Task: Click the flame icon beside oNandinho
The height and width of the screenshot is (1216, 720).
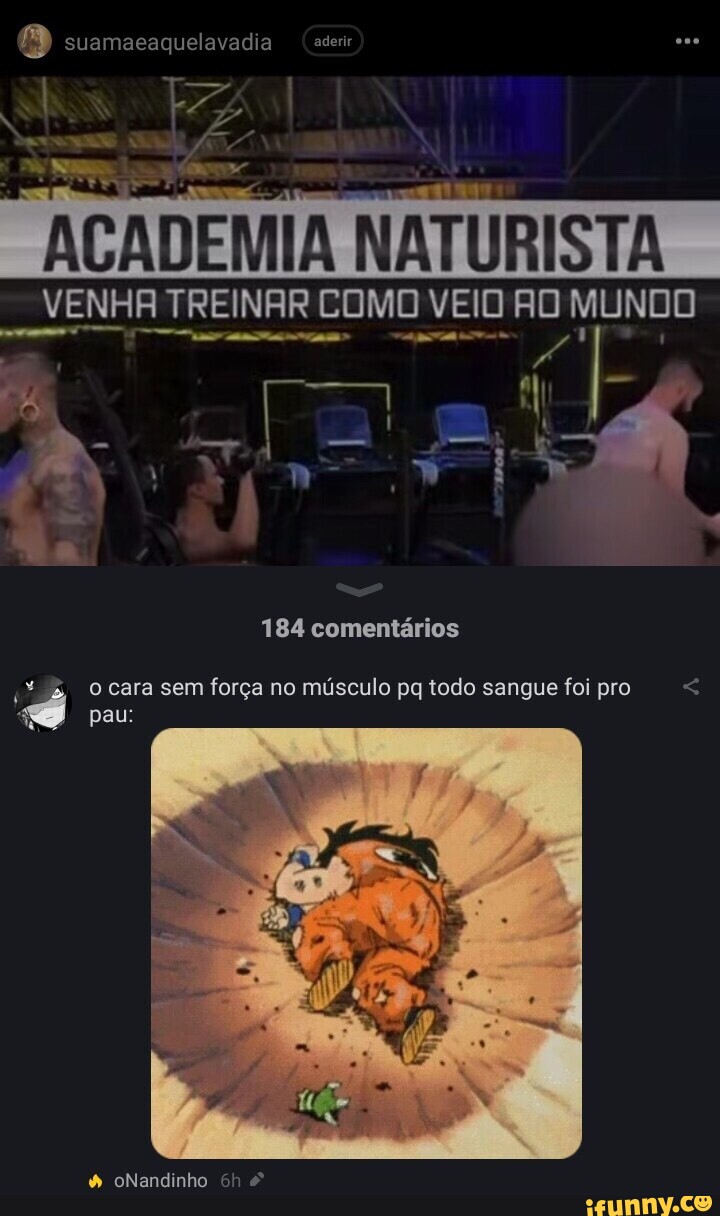Action: click(94, 1182)
